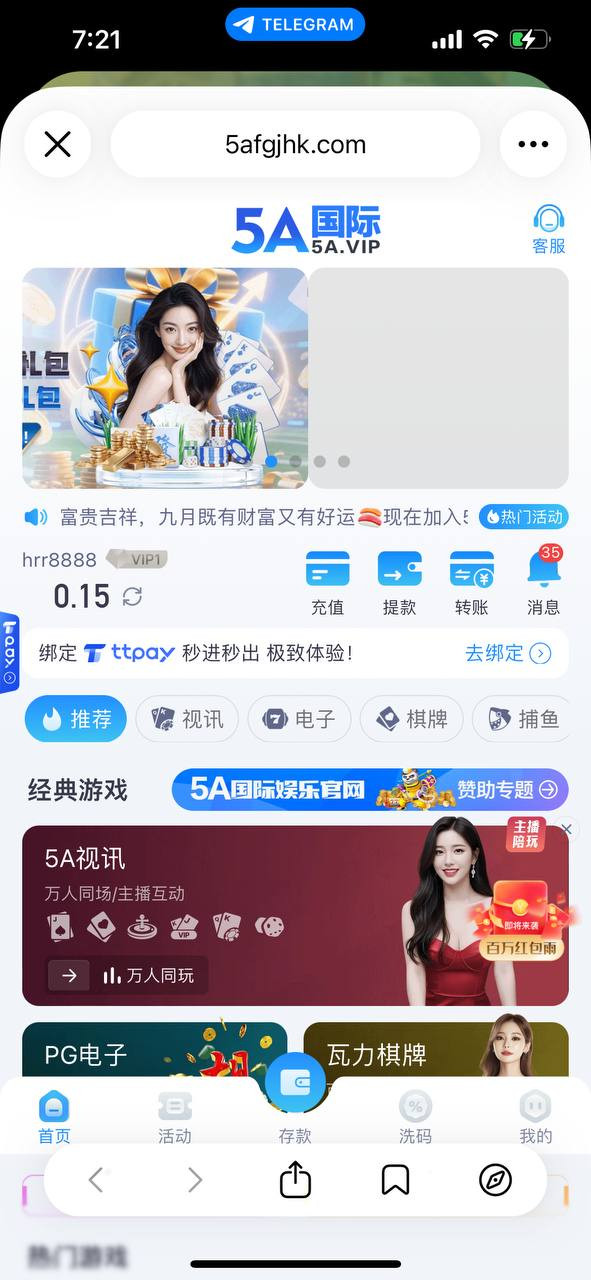Open 消息 notifications bell

(x=543, y=583)
